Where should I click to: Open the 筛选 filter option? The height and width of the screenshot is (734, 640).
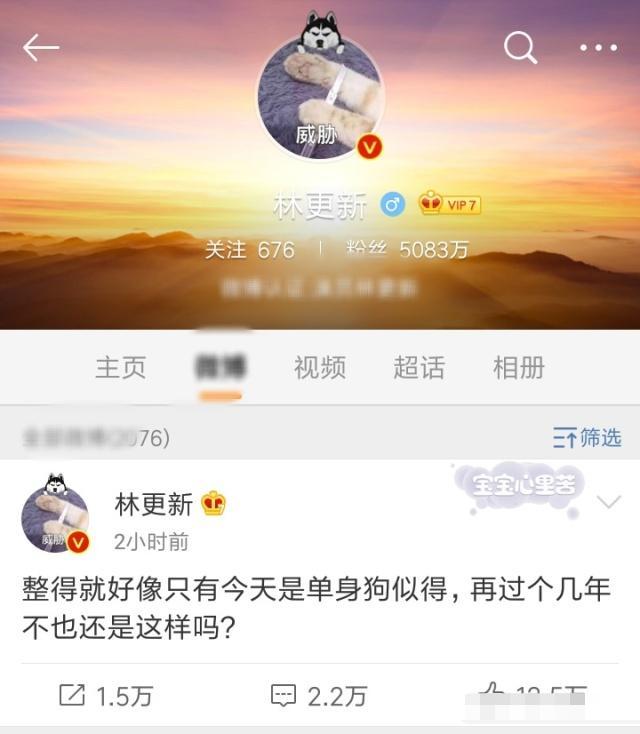588,437
